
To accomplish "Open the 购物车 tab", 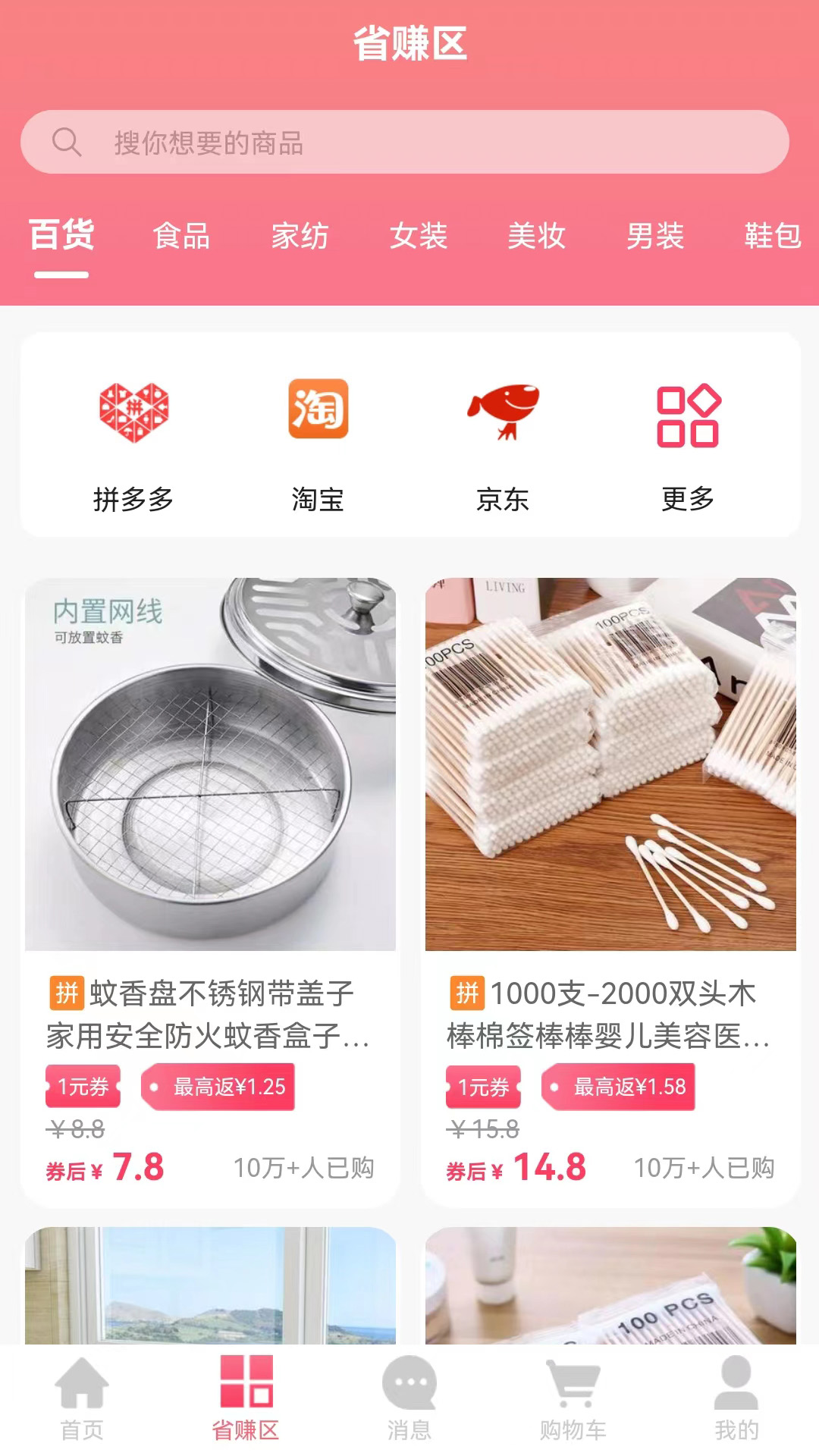I will (x=573, y=1399).
